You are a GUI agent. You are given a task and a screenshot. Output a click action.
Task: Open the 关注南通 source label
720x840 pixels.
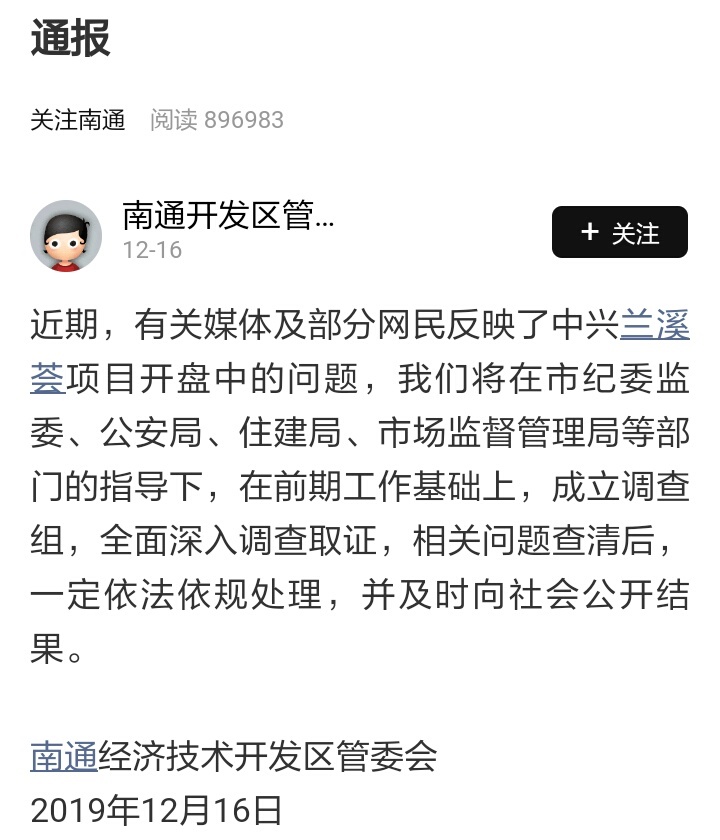(78, 120)
